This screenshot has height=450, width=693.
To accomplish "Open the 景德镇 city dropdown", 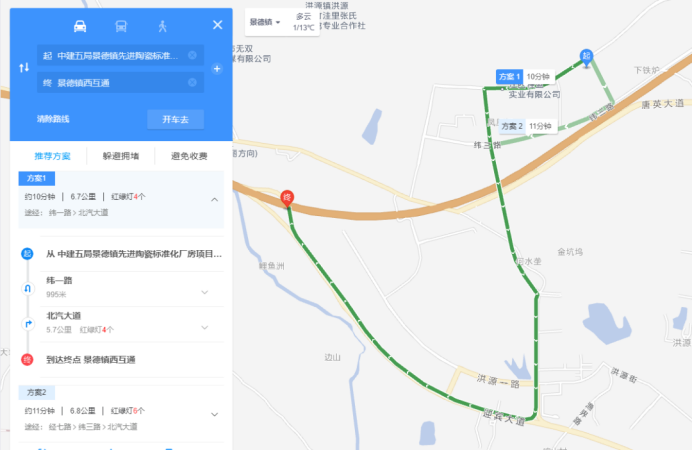I will coord(265,22).
